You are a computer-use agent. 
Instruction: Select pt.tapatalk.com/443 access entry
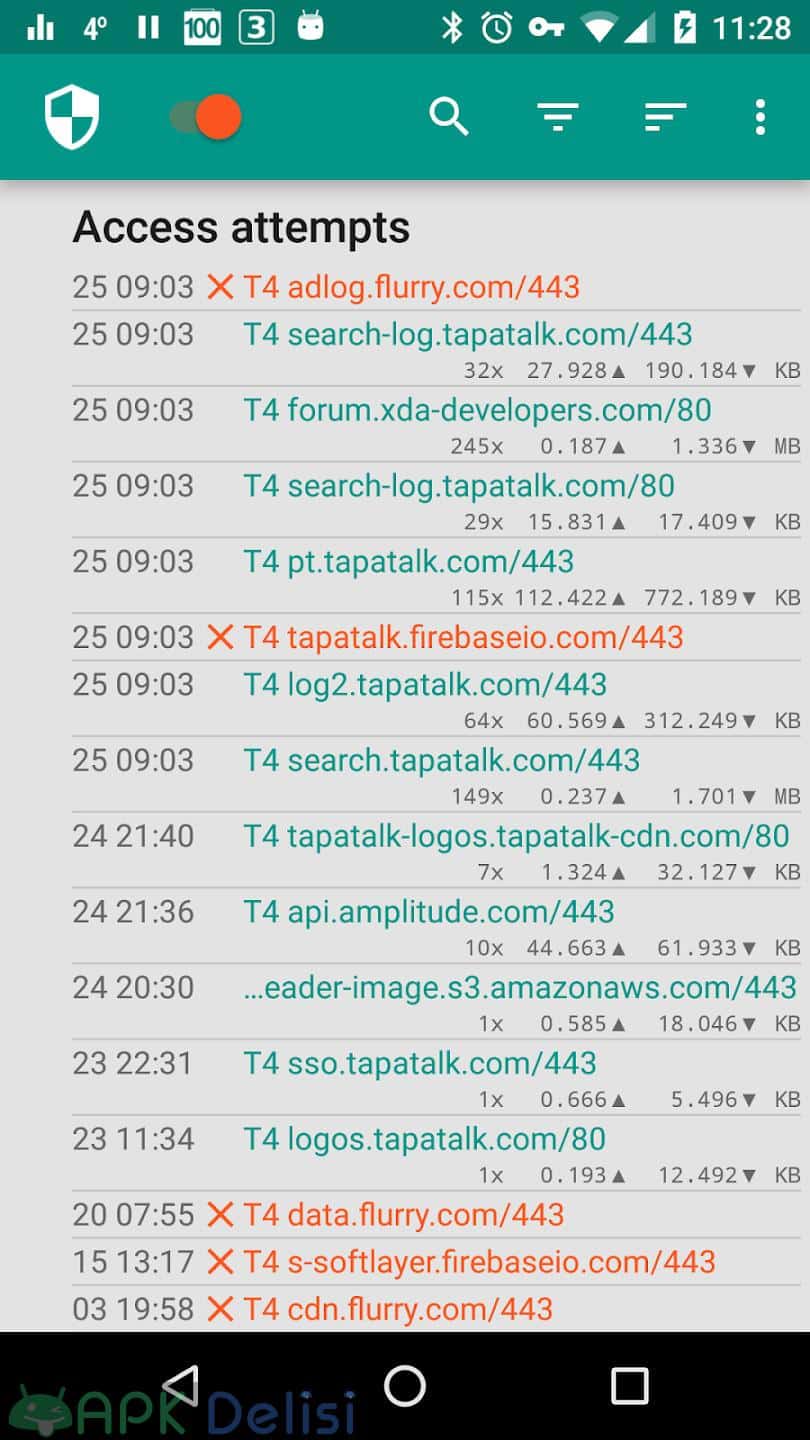point(436,575)
